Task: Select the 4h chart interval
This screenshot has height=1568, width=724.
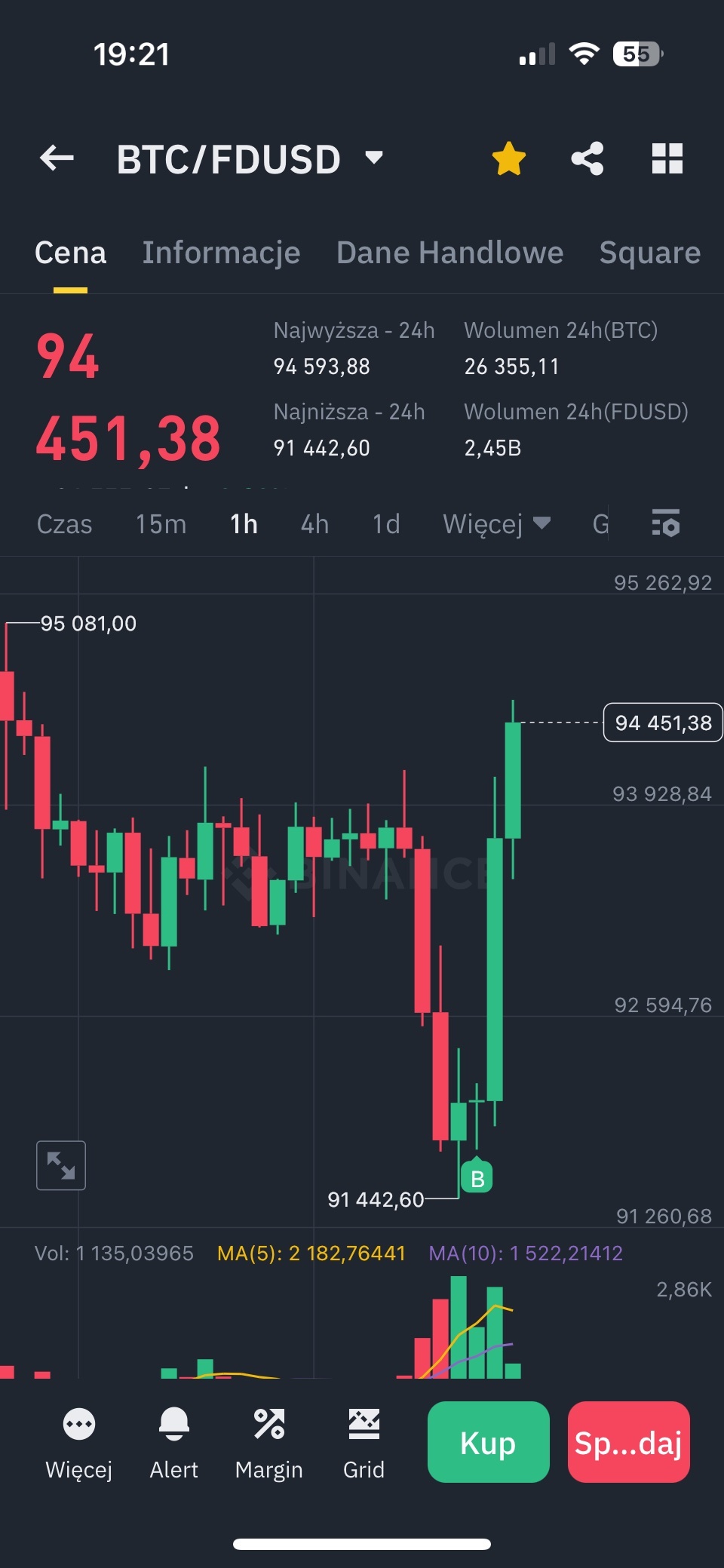Action: tap(314, 524)
